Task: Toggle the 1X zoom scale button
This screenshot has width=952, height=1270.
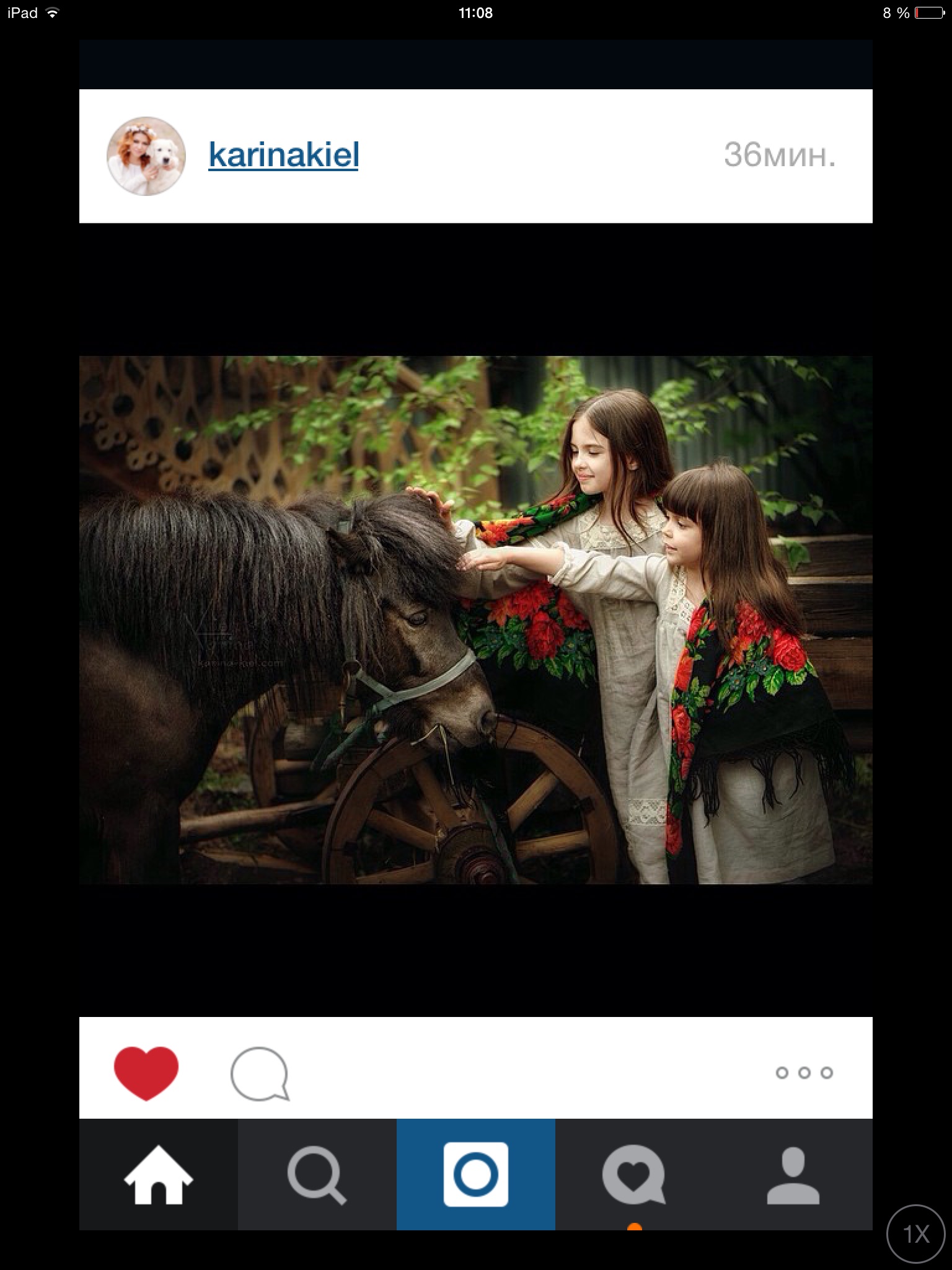Action: 916,1234
